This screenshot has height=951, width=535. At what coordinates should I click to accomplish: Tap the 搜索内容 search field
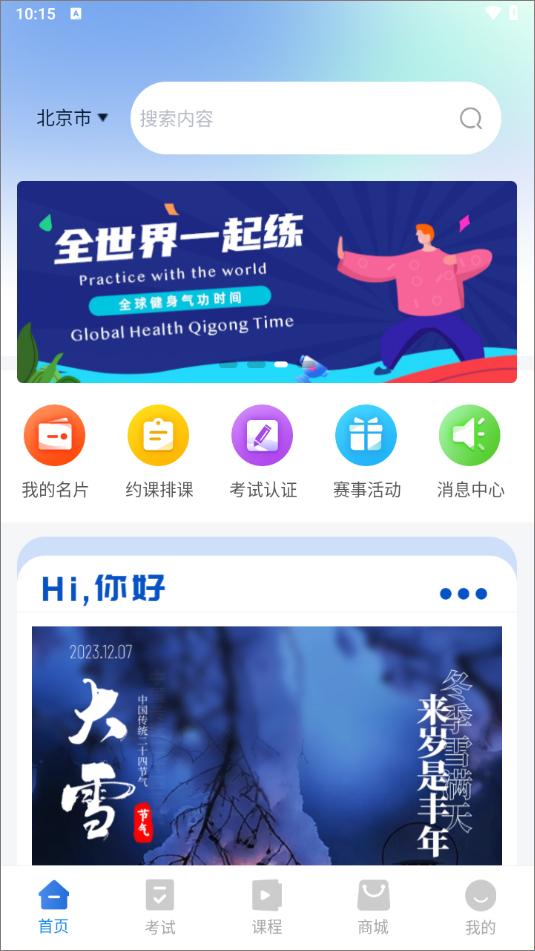tap(315, 118)
